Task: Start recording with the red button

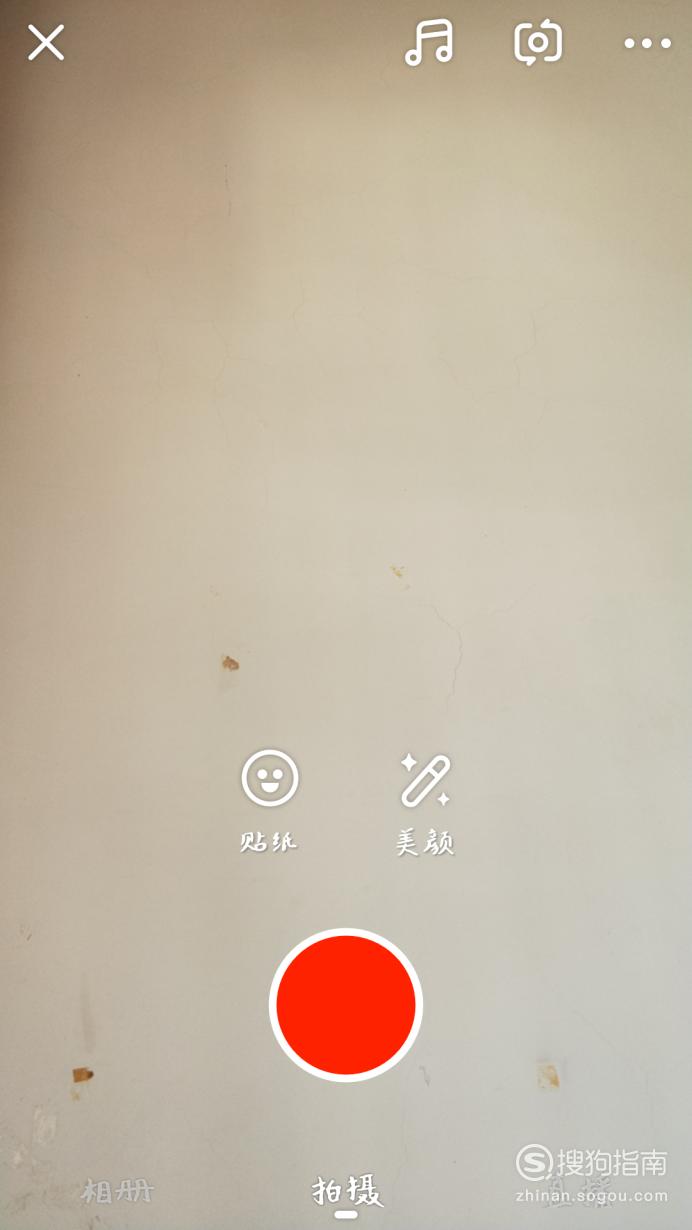Action: coord(346,1005)
